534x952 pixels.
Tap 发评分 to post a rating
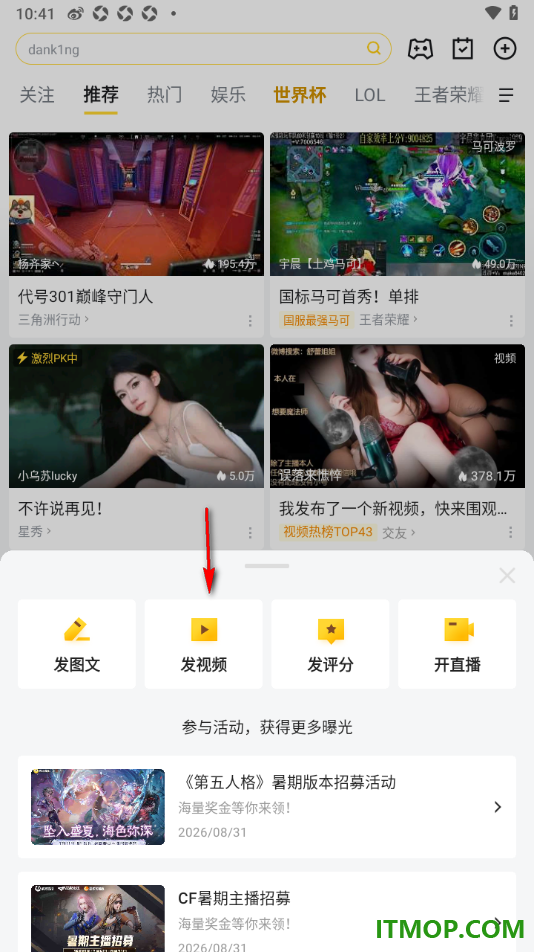(330, 644)
